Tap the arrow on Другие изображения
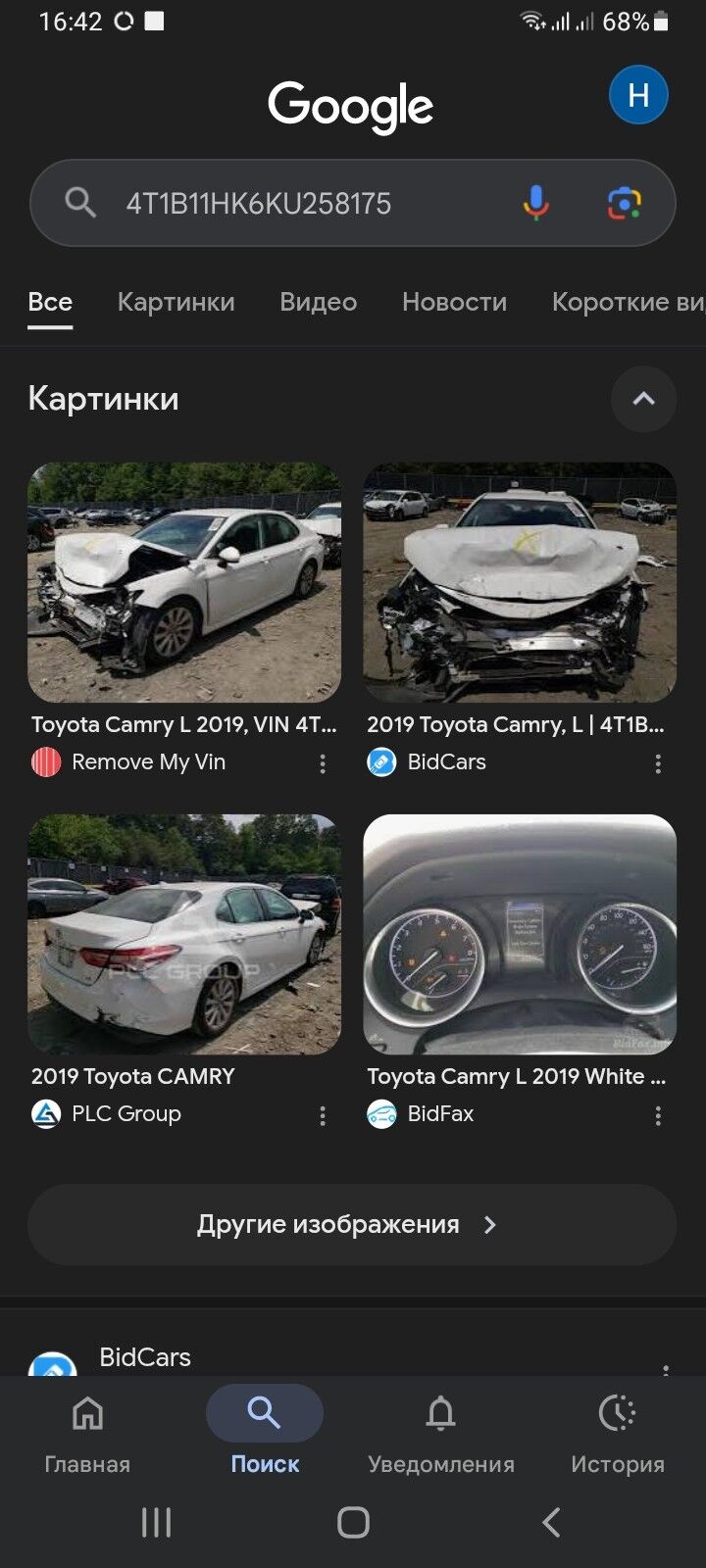Viewport: 706px width, 1568px height. point(490,1224)
